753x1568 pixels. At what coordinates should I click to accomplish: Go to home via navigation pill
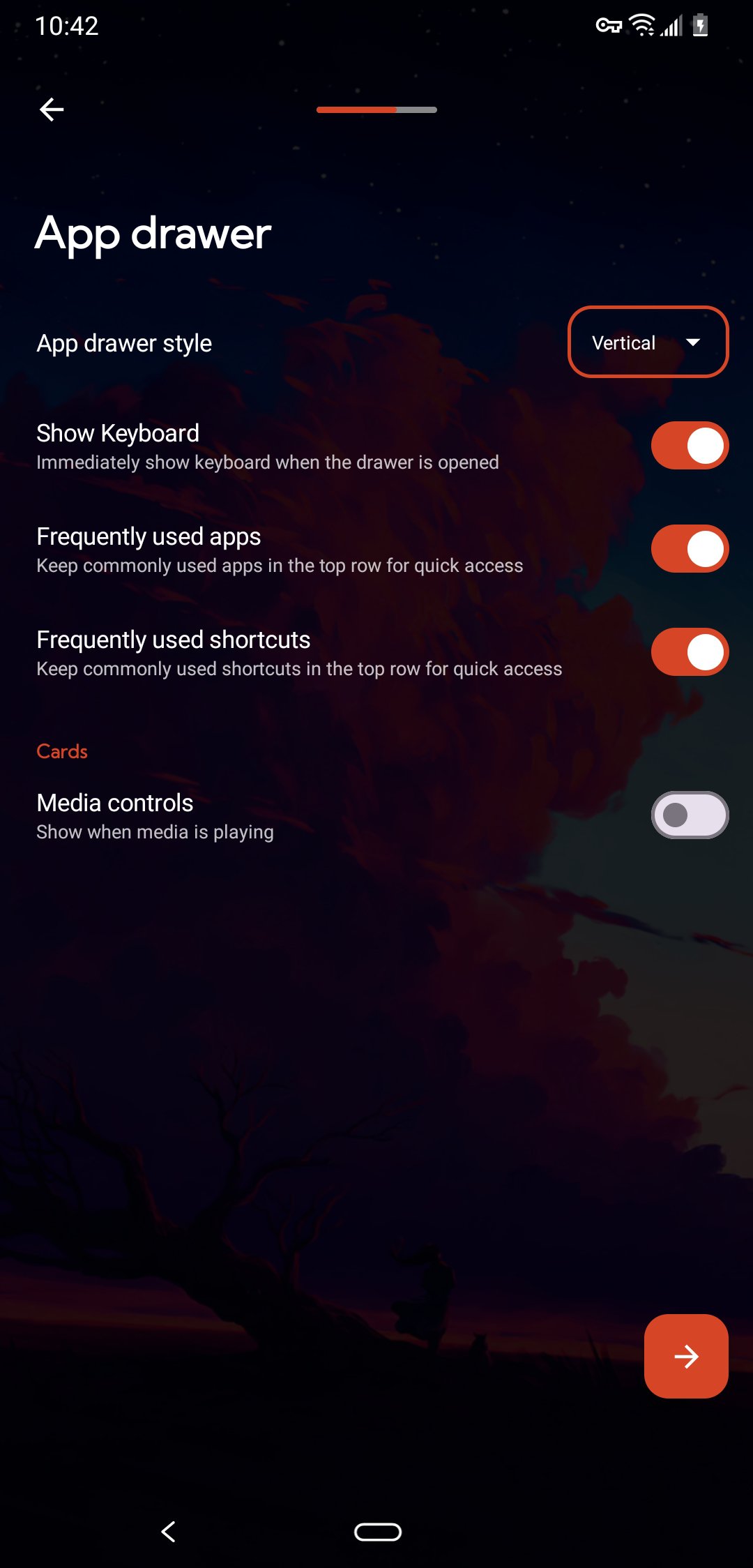tap(377, 1532)
